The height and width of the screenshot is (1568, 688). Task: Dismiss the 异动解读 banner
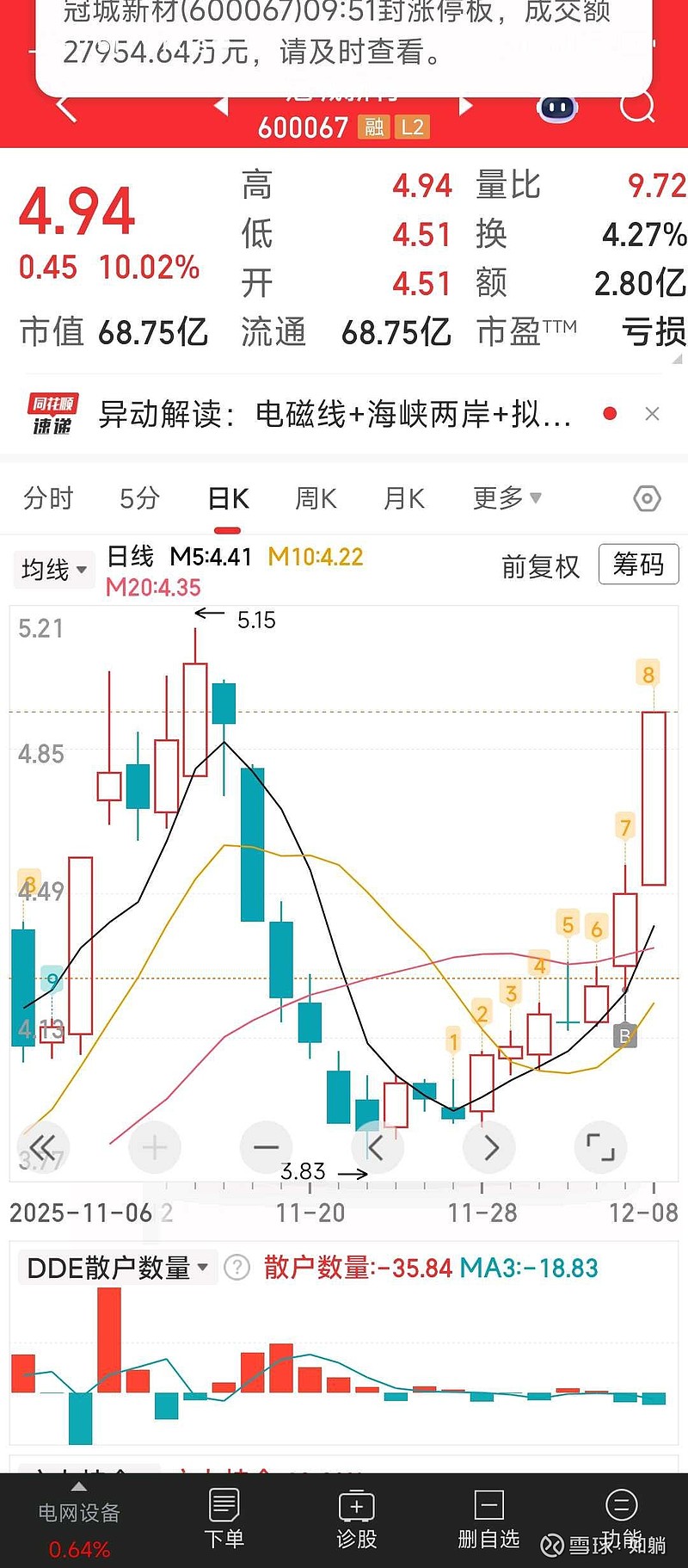coord(652,414)
